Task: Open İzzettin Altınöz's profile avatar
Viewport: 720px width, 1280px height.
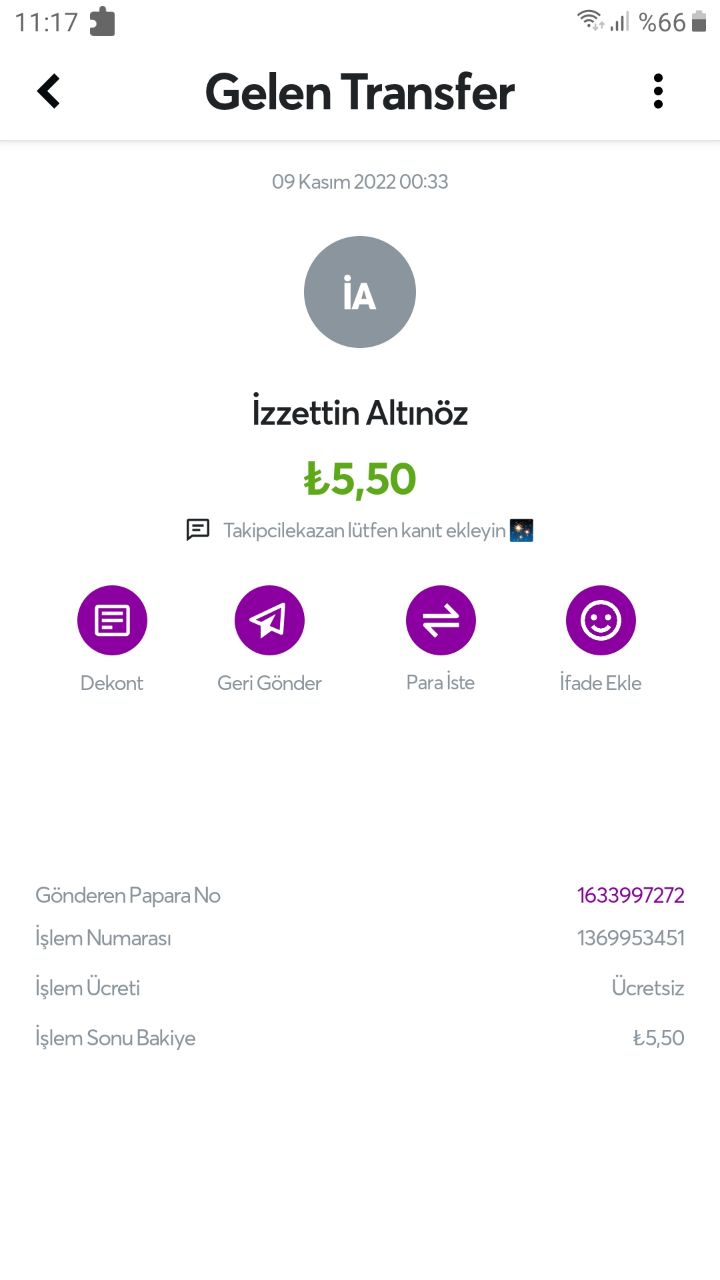Action: pos(360,292)
